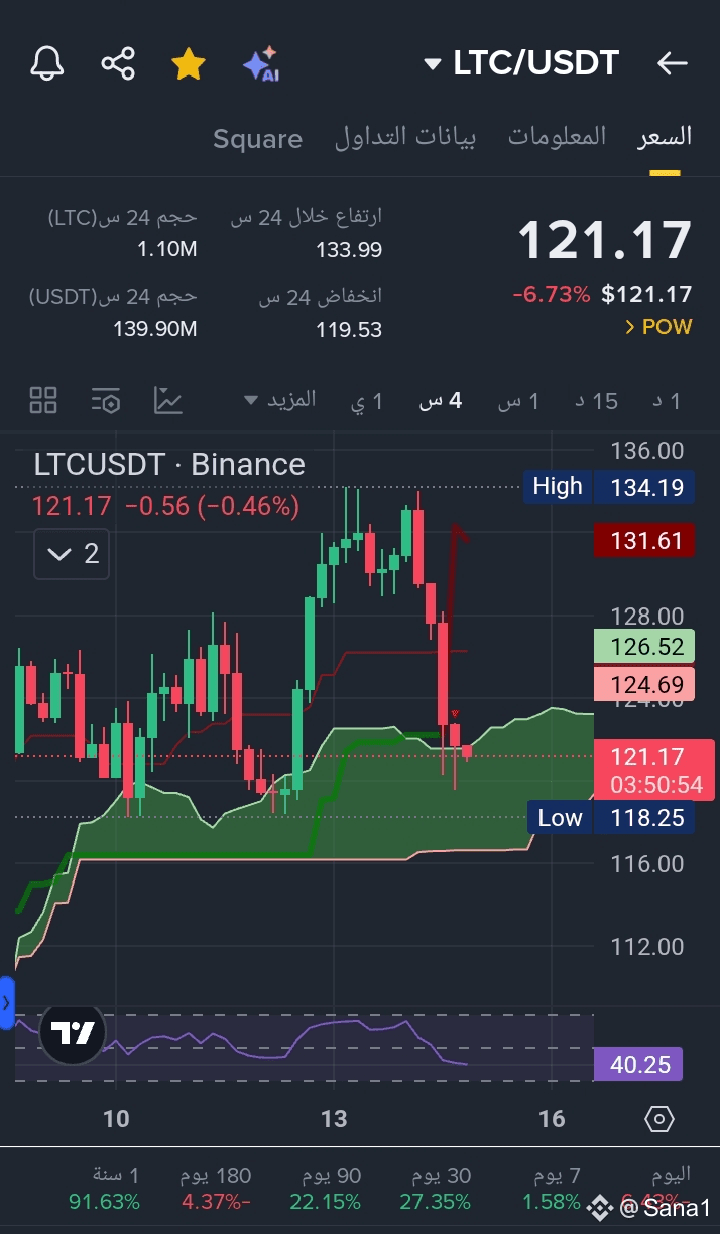Open the LTC/USDT pair dropdown
This screenshot has width=720, height=1234.
point(522,63)
